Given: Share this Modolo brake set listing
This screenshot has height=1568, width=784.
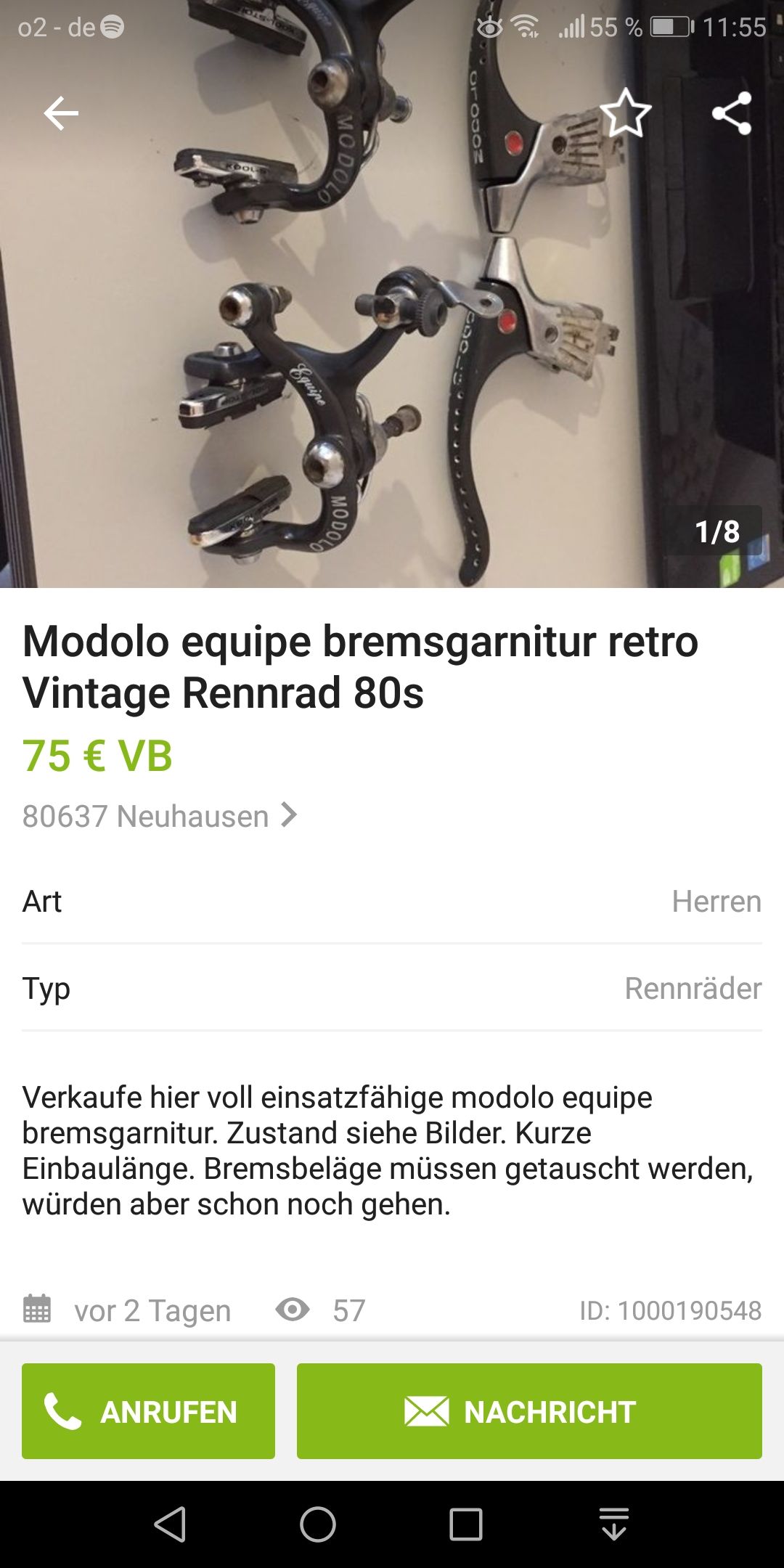Looking at the screenshot, I should point(732,113).
